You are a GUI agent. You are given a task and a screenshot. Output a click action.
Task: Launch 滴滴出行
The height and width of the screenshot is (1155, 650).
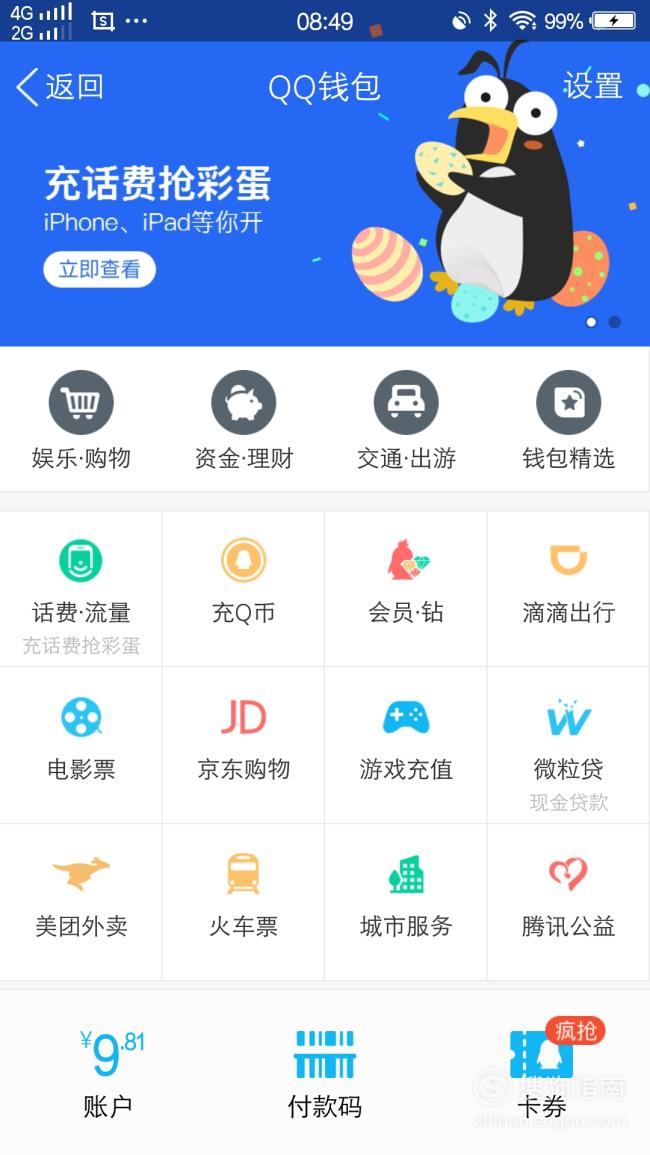click(568, 589)
